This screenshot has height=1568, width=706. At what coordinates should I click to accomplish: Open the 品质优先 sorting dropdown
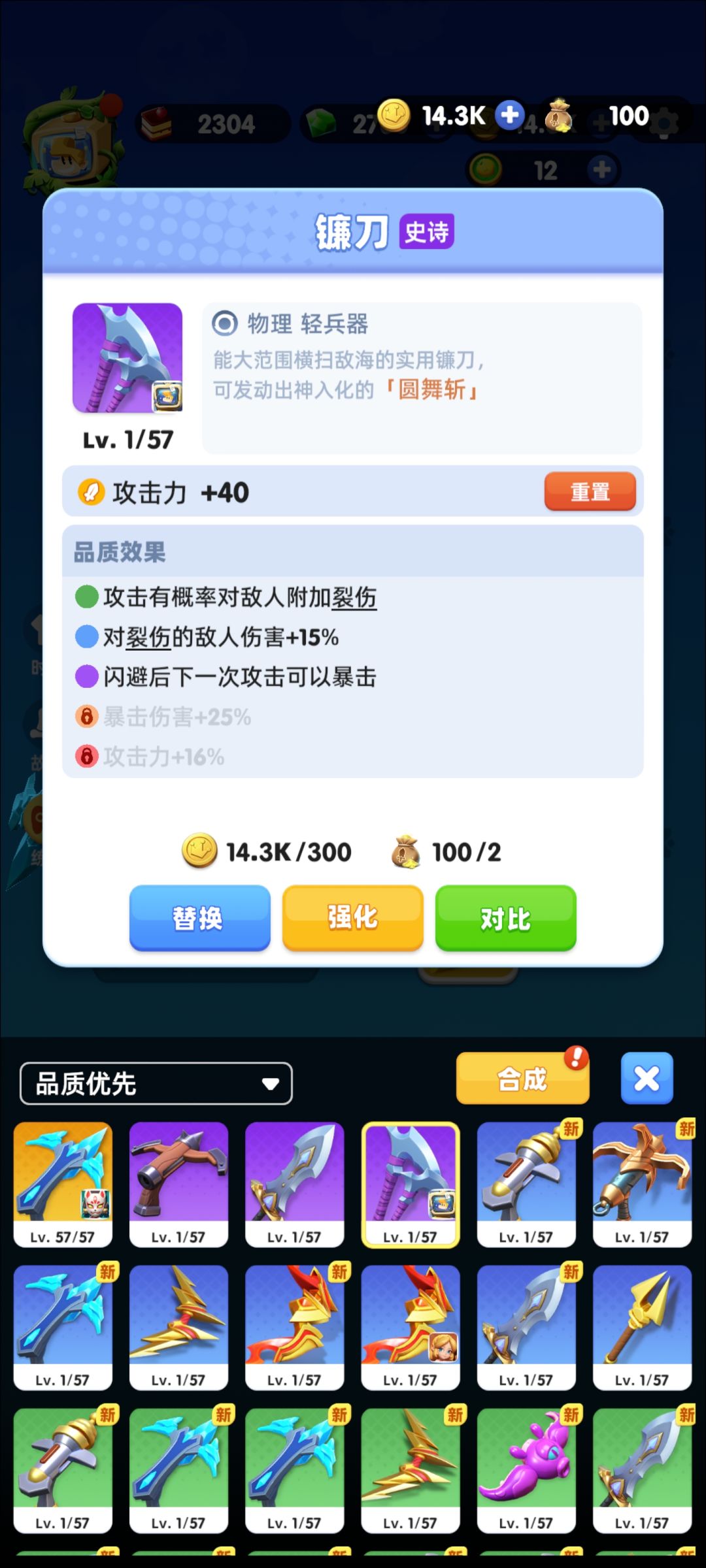tap(156, 1083)
